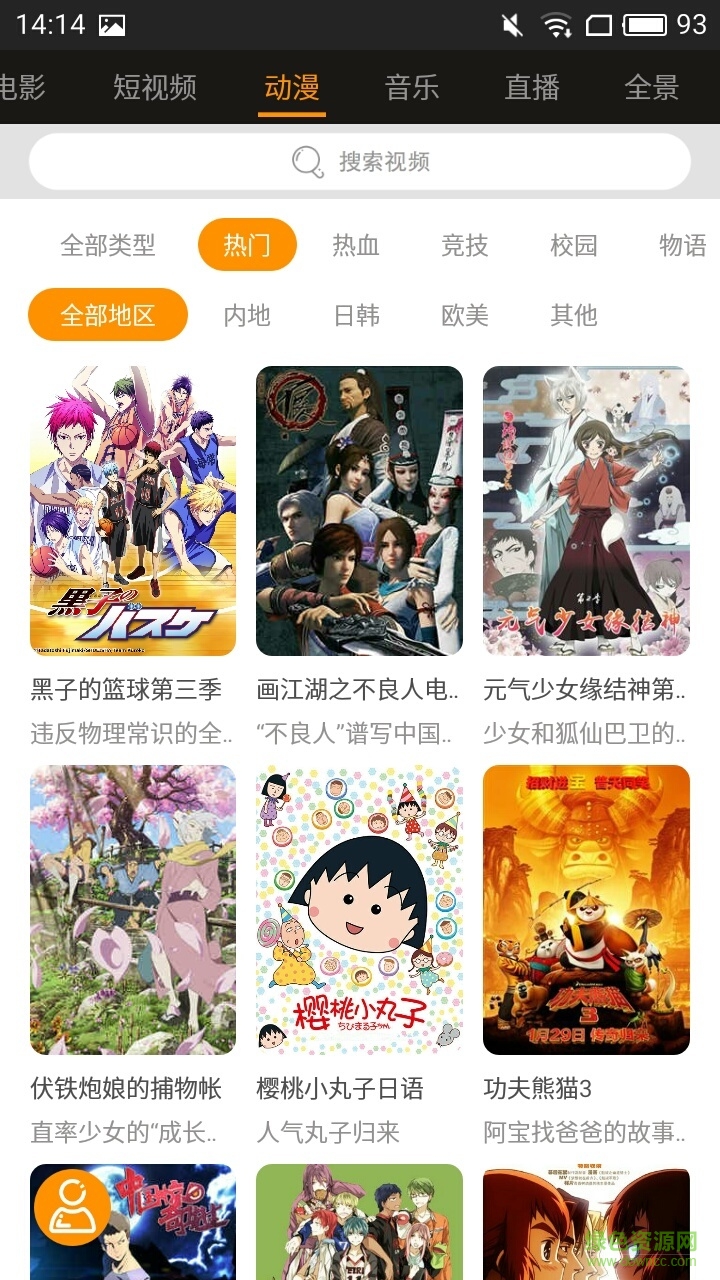Open 功夫熊猫3 via its title text
The width and height of the screenshot is (720, 1280).
(539, 1090)
